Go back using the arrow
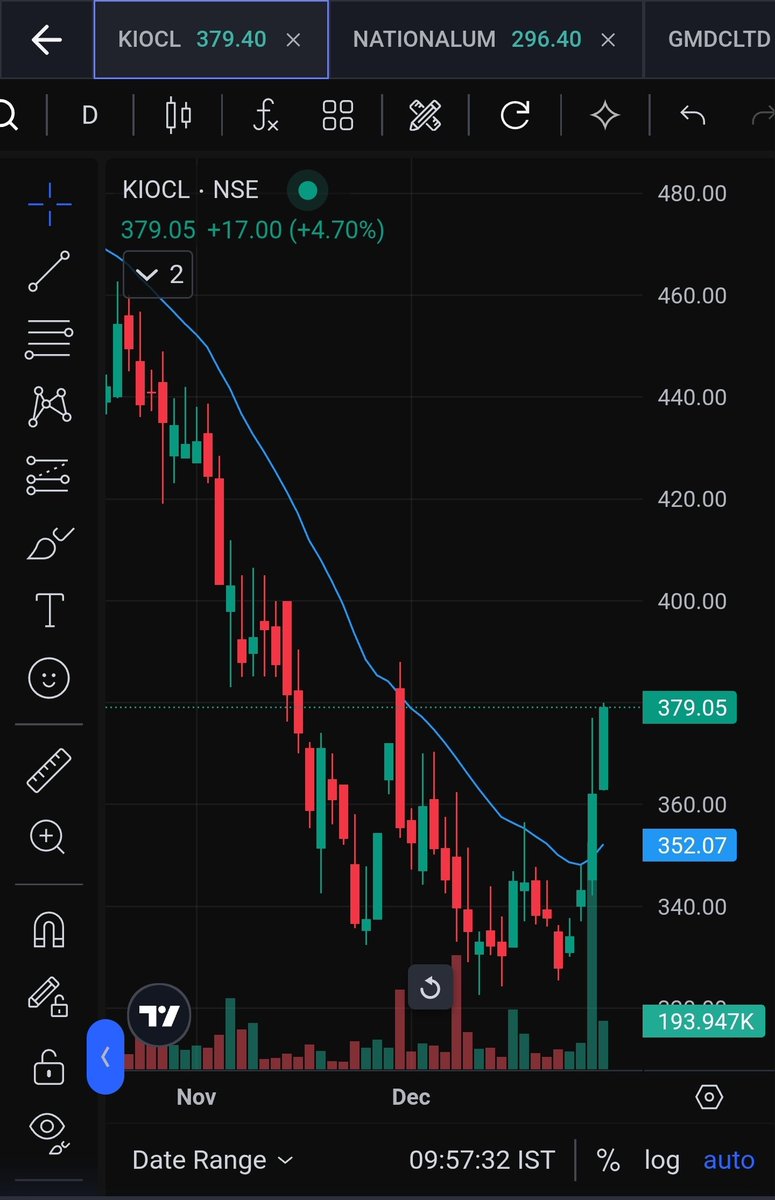The width and height of the screenshot is (775, 1200). (x=46, y=40)
